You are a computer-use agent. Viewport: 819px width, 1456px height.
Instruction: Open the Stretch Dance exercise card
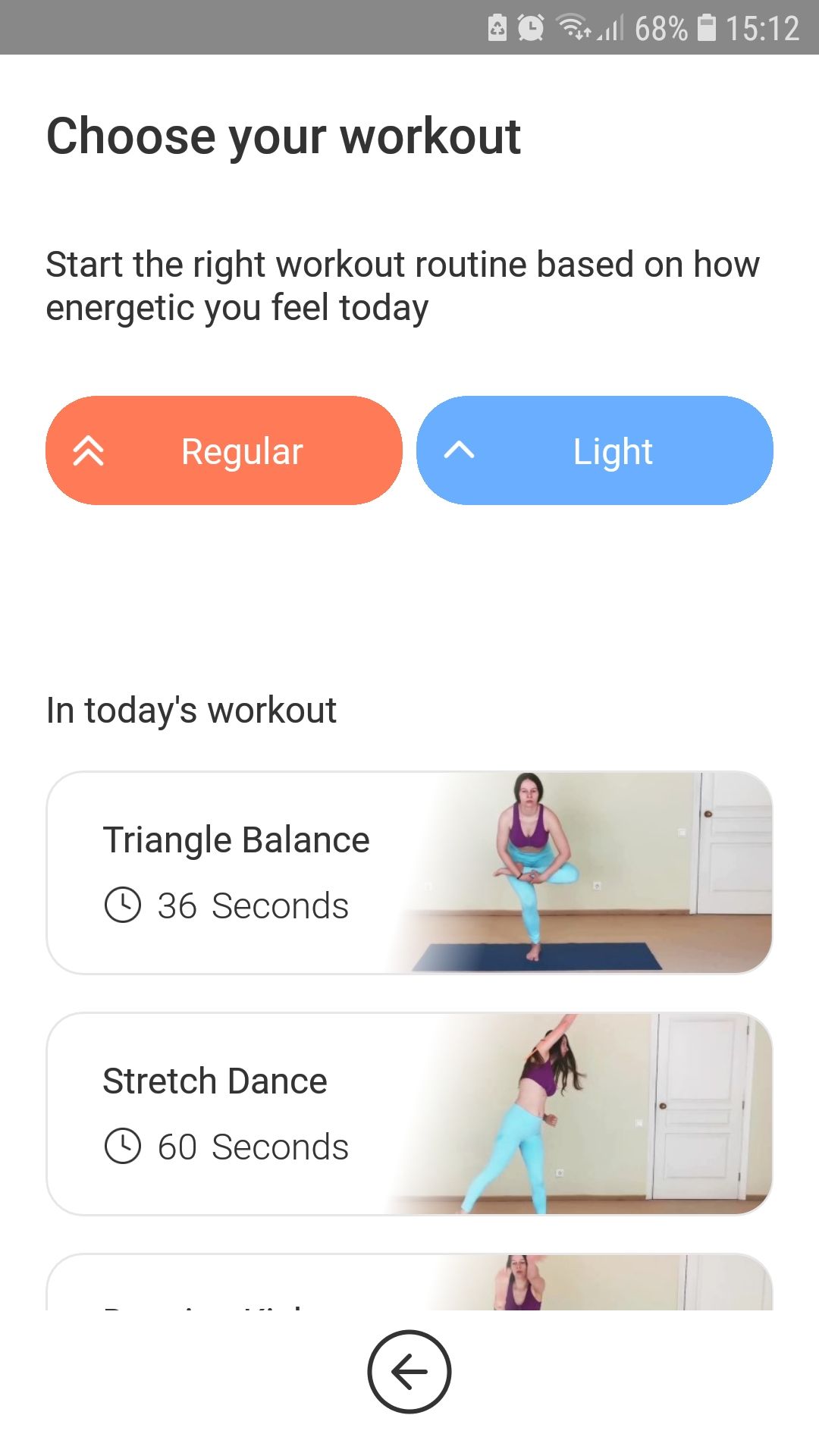point(409,1114)
